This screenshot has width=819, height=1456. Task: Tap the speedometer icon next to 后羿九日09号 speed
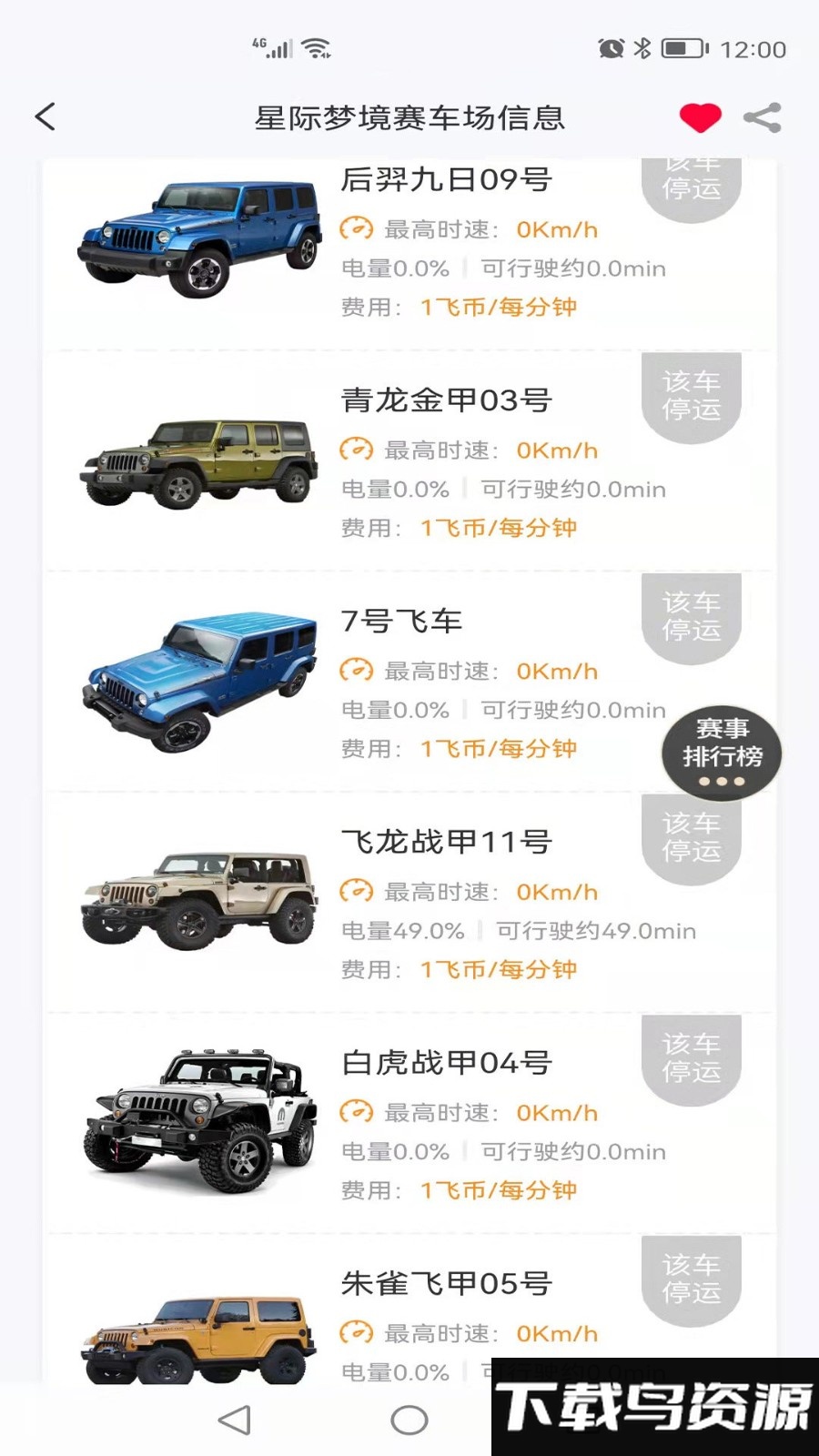359,229
